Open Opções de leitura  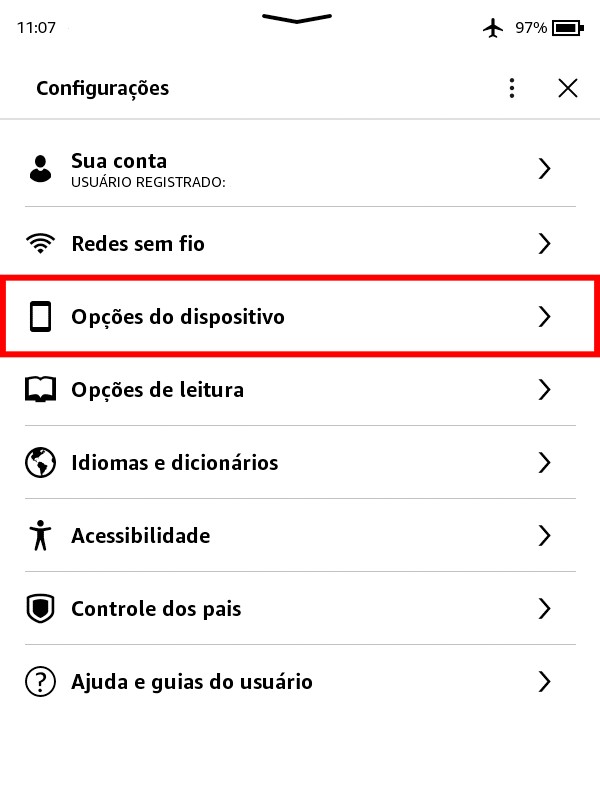click(300, 390)
